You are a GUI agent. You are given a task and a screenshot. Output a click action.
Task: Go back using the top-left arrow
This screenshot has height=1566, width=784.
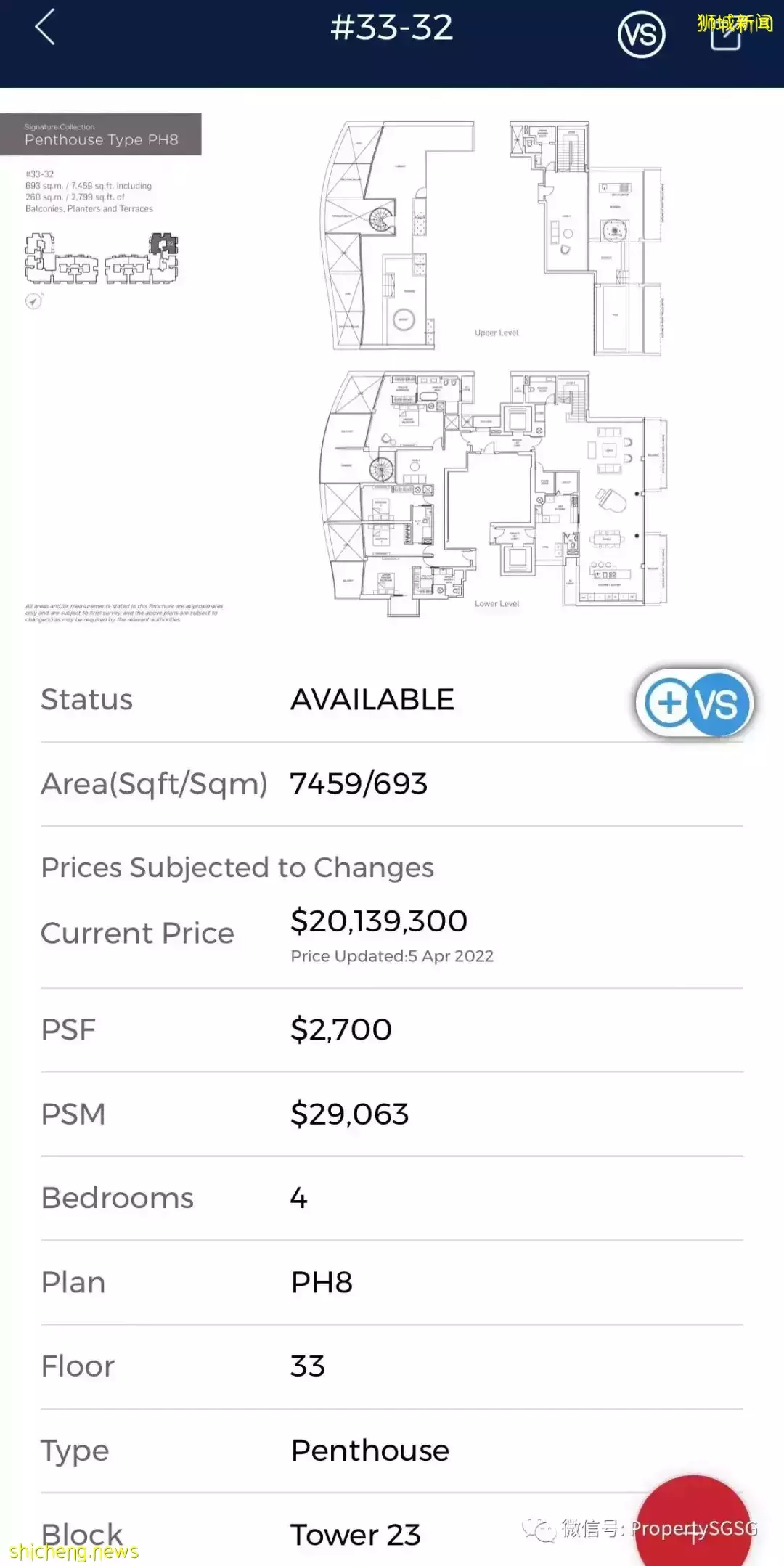[45, 28]
